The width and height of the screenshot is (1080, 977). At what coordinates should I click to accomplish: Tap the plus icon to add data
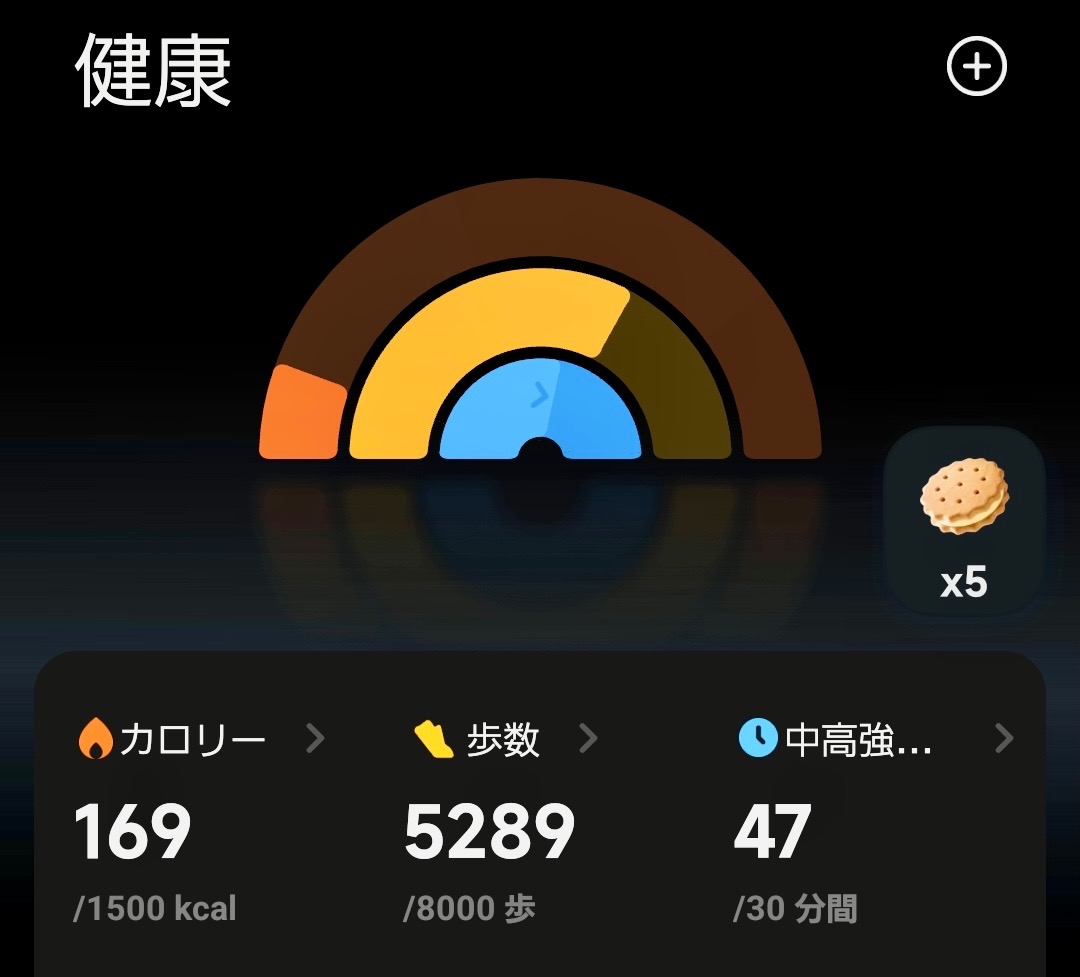coord(976,67)
